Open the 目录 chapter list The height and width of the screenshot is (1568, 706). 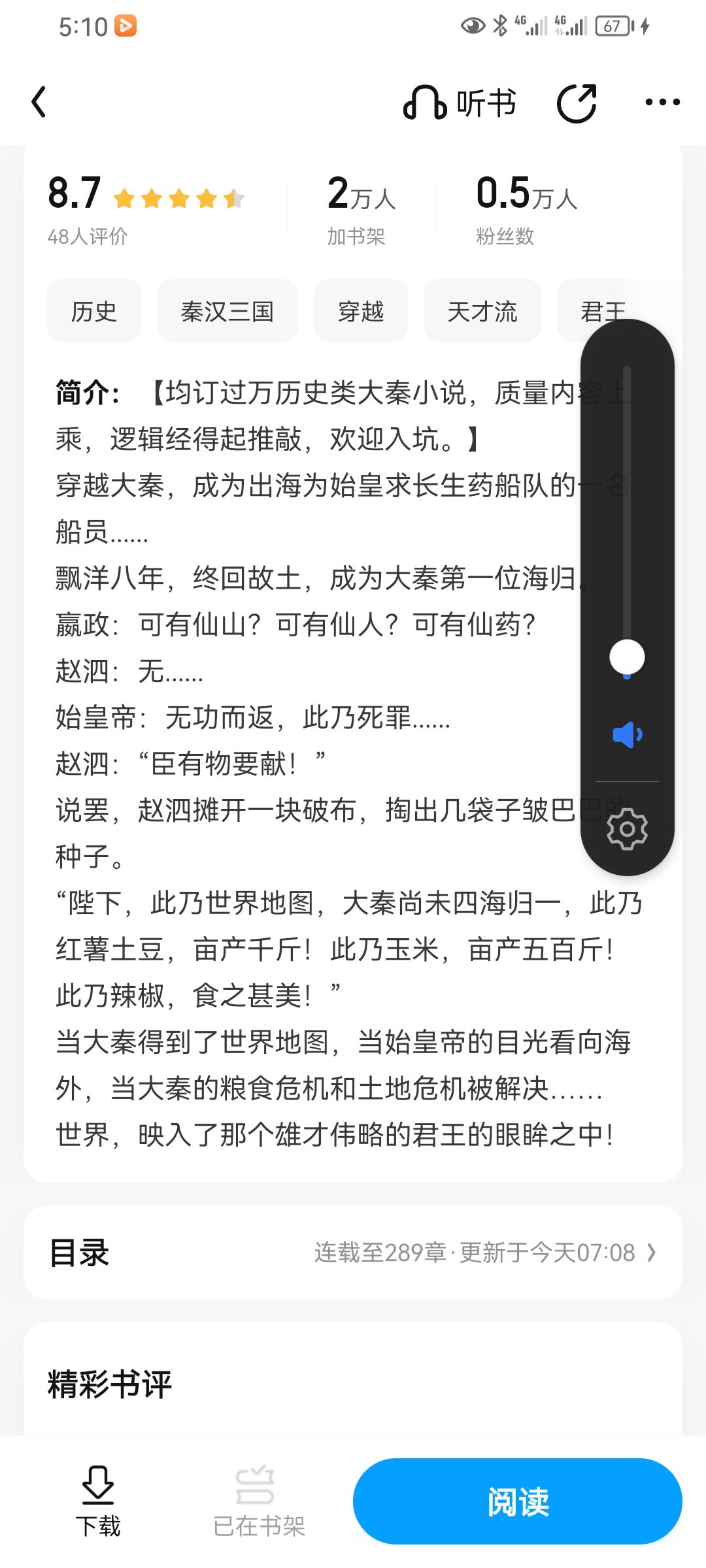tap(353, 1252)
